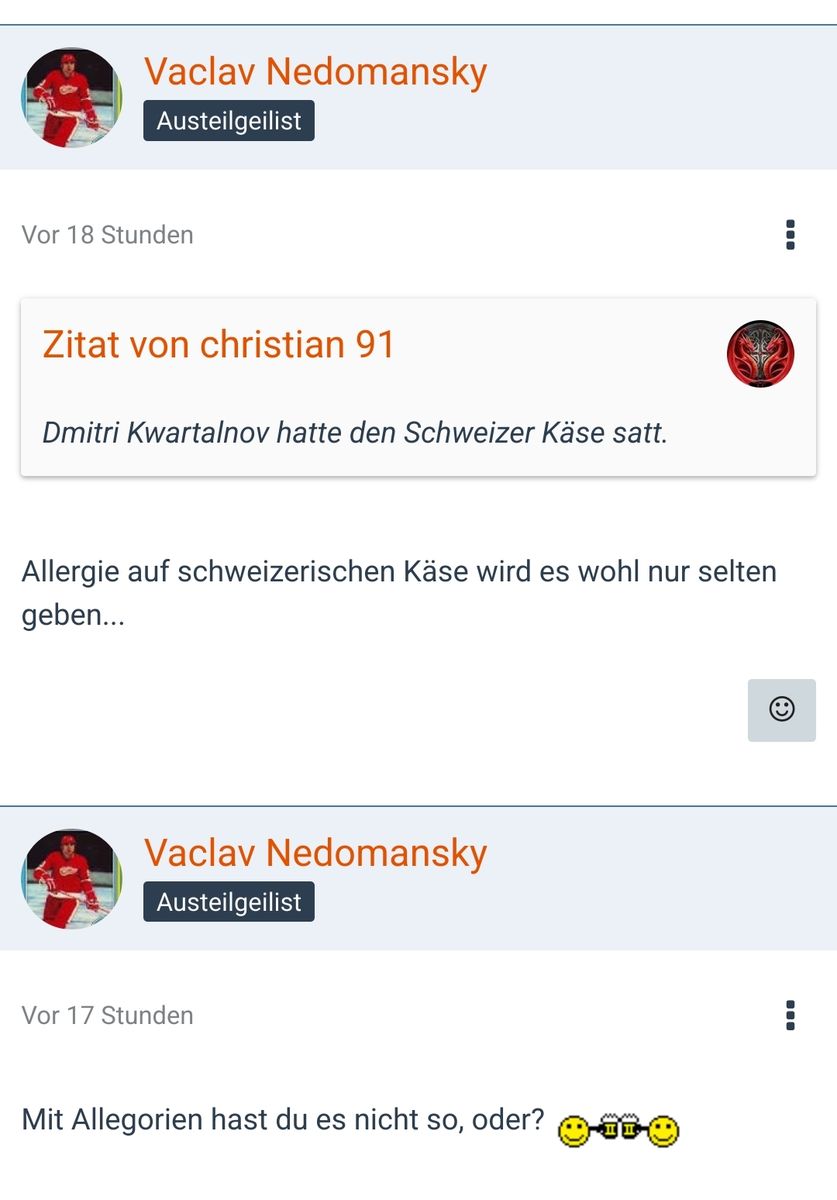This screenshot has width=837, height=1200.
Task: Open overflow menu on the 17 Stunden post
Action: (790, 1015)
